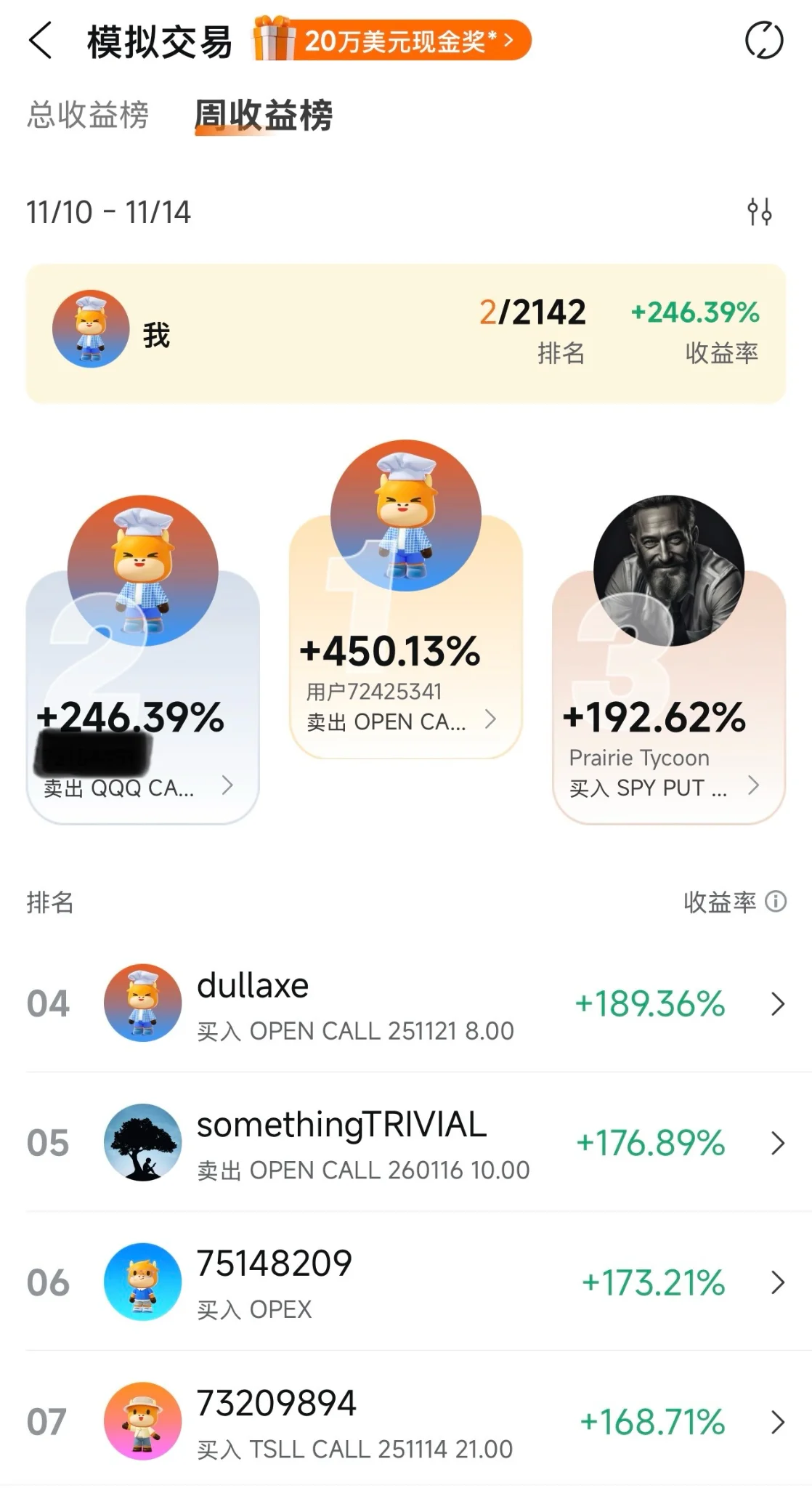812x1488 pixels.
Task: View first place user 用户72425341's card
Action: coord(405,690)
